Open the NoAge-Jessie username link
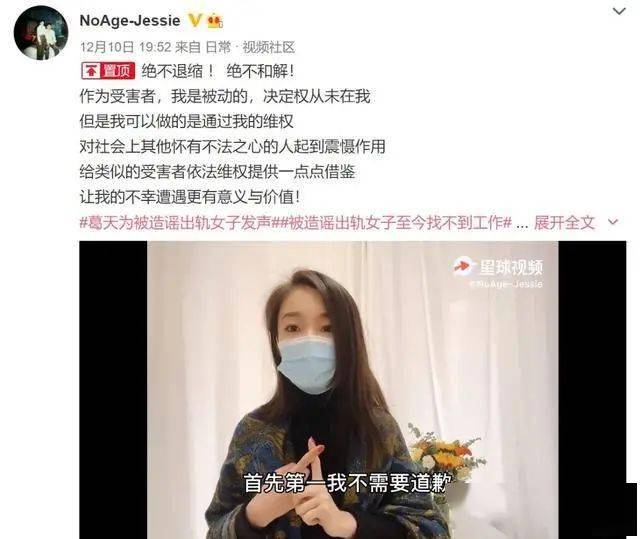This screenshot has height=539, width=640. coord(128,20)
